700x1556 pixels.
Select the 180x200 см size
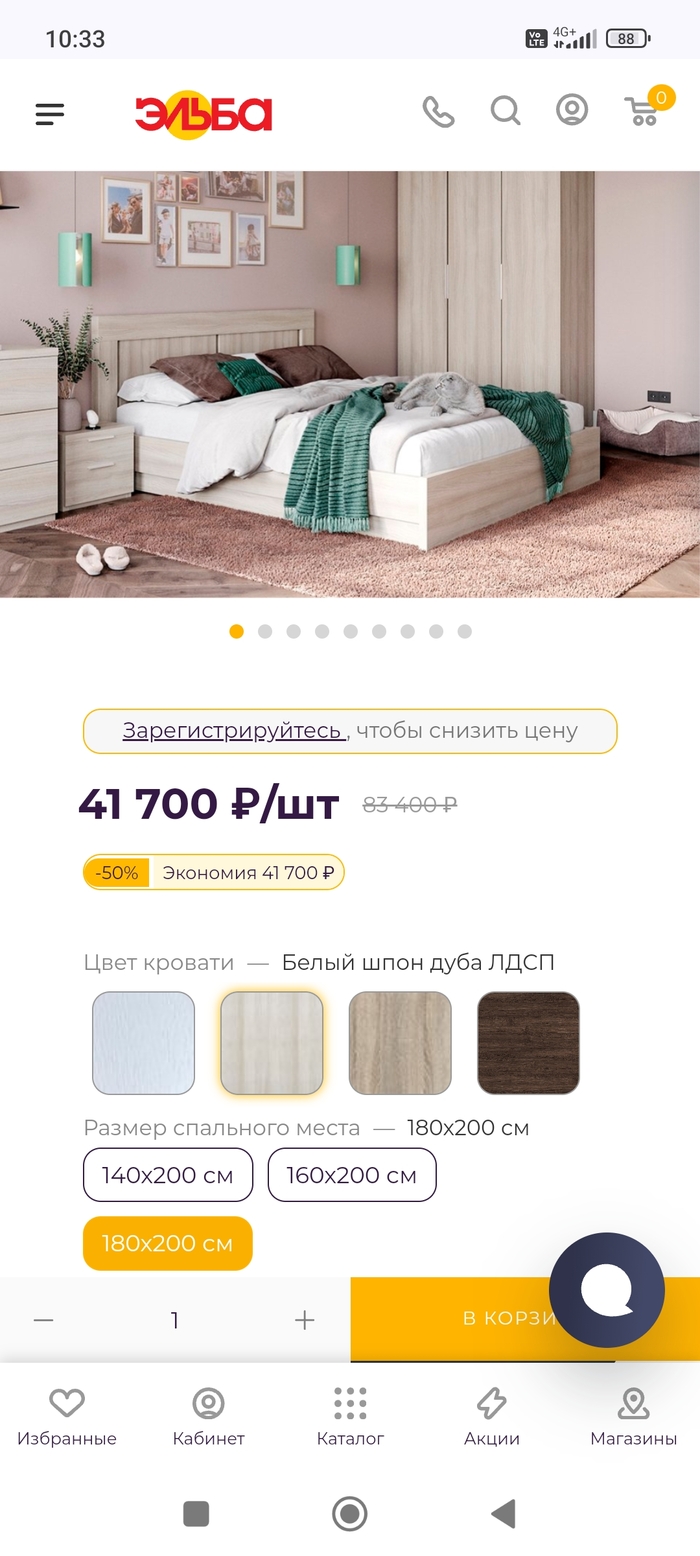pos(168,1243)
